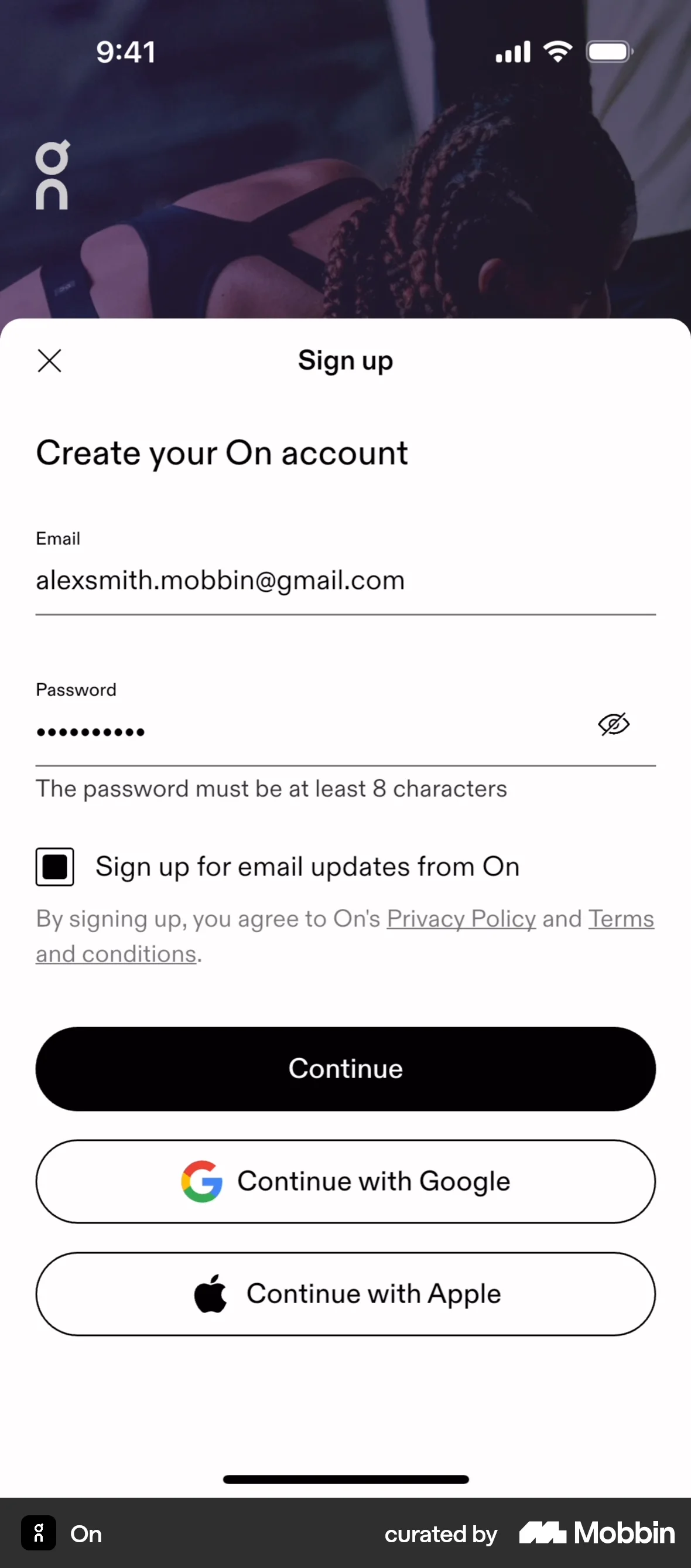Toggle password visibility with the eye icon
Viewport: 691px width, 1568px height.
614,724
